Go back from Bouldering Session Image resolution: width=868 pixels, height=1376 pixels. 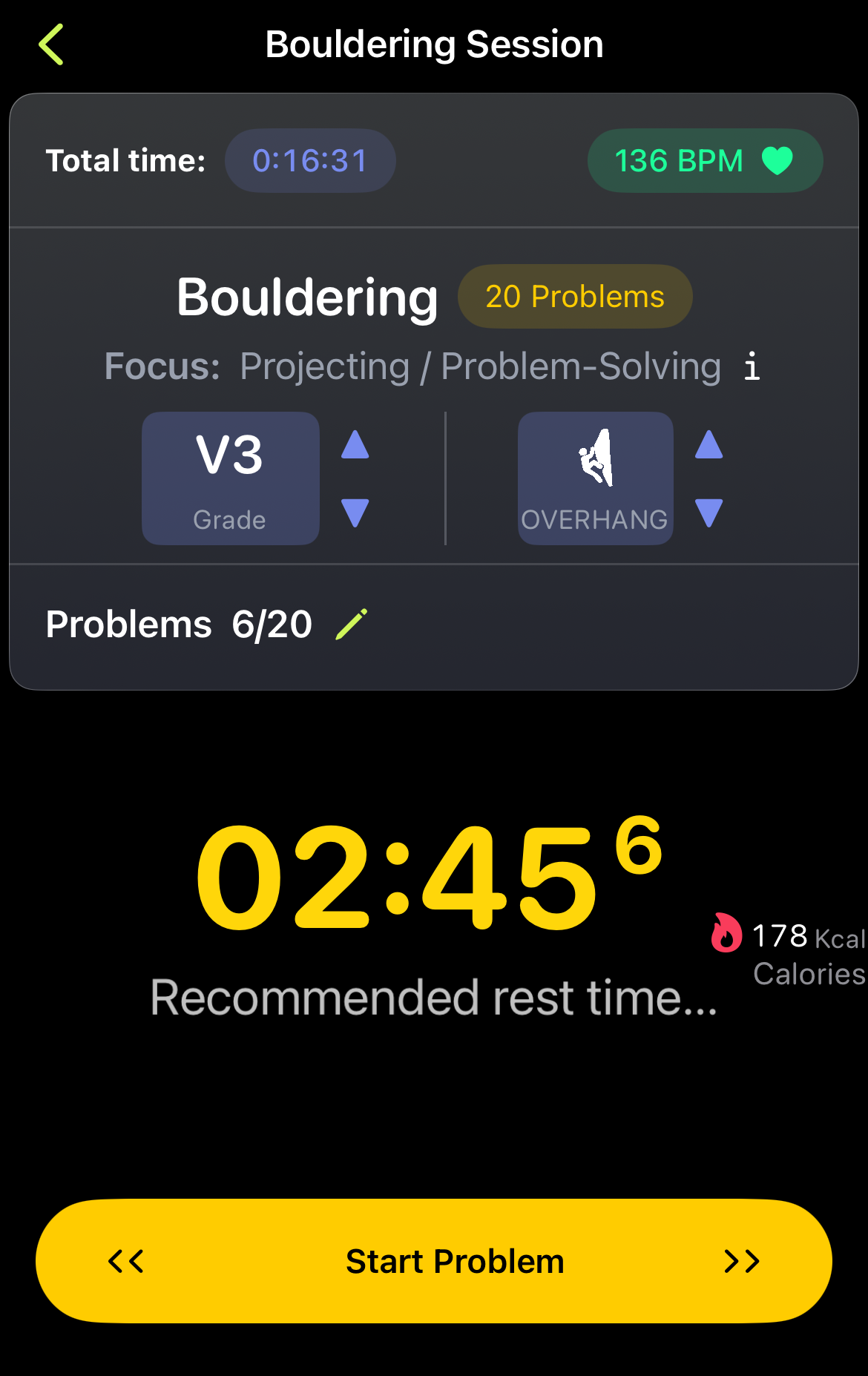51,45
